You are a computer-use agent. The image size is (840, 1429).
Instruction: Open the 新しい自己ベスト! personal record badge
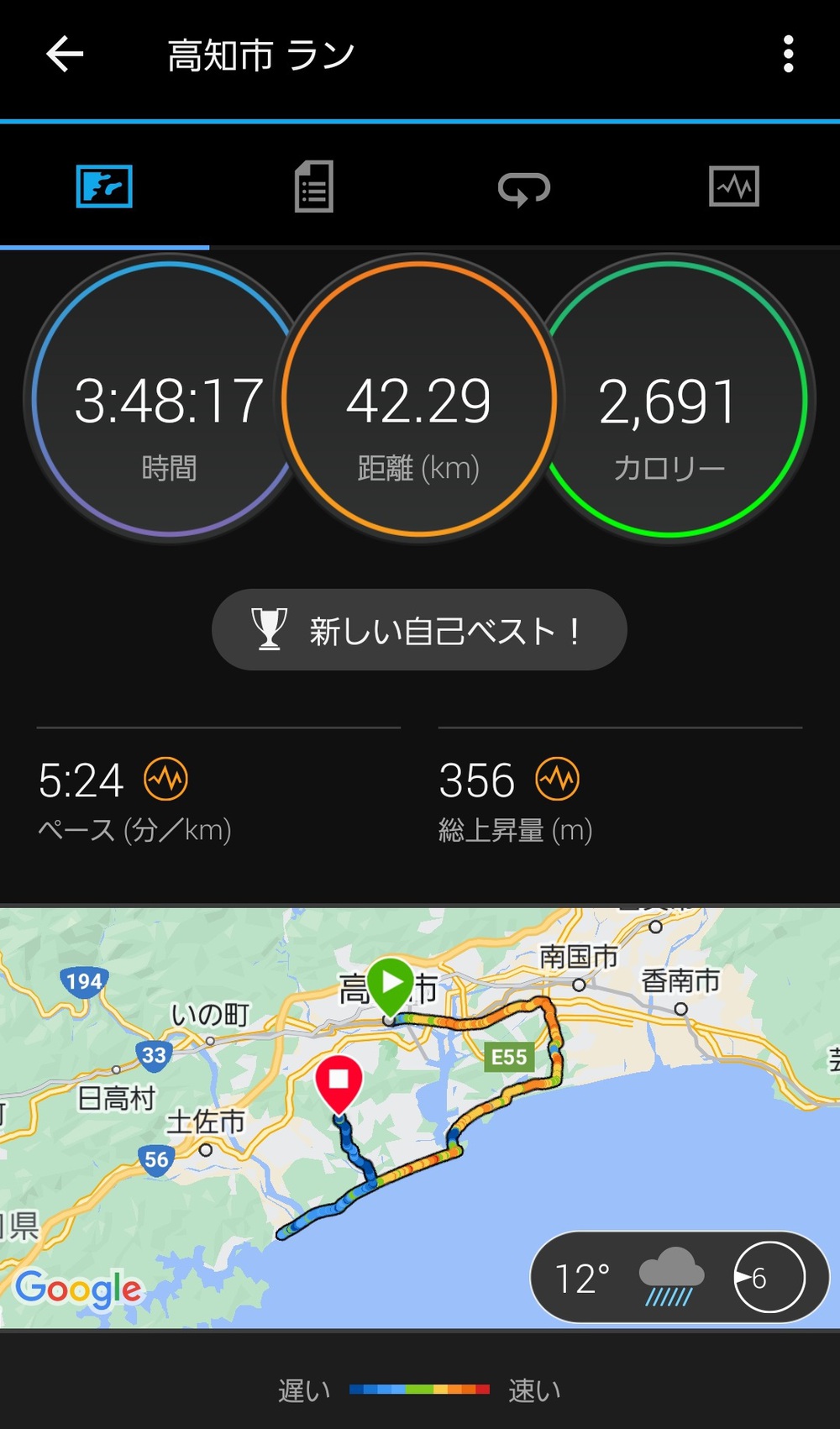point(419,630)
